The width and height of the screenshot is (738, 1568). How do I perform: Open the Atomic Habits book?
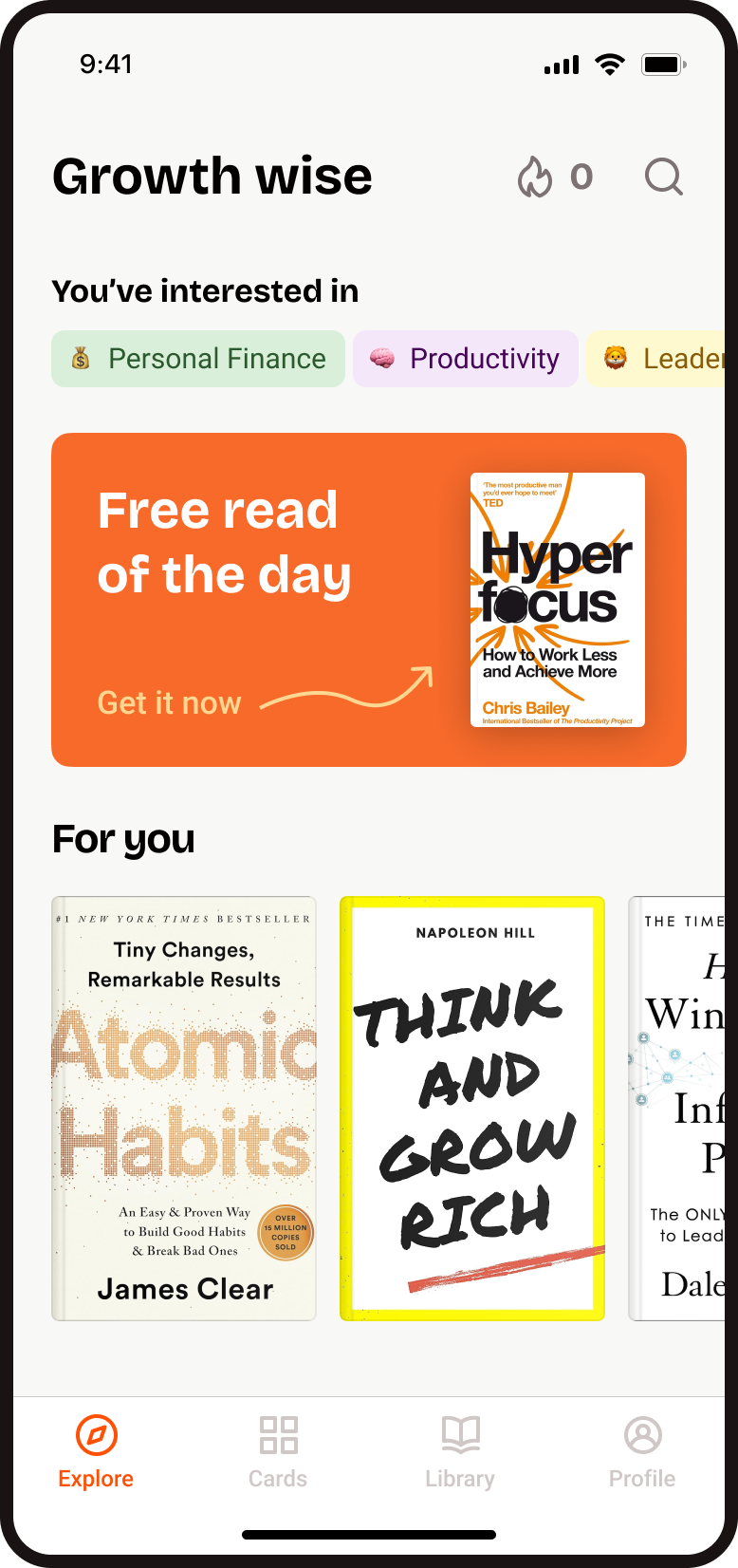pos(184,1109)
